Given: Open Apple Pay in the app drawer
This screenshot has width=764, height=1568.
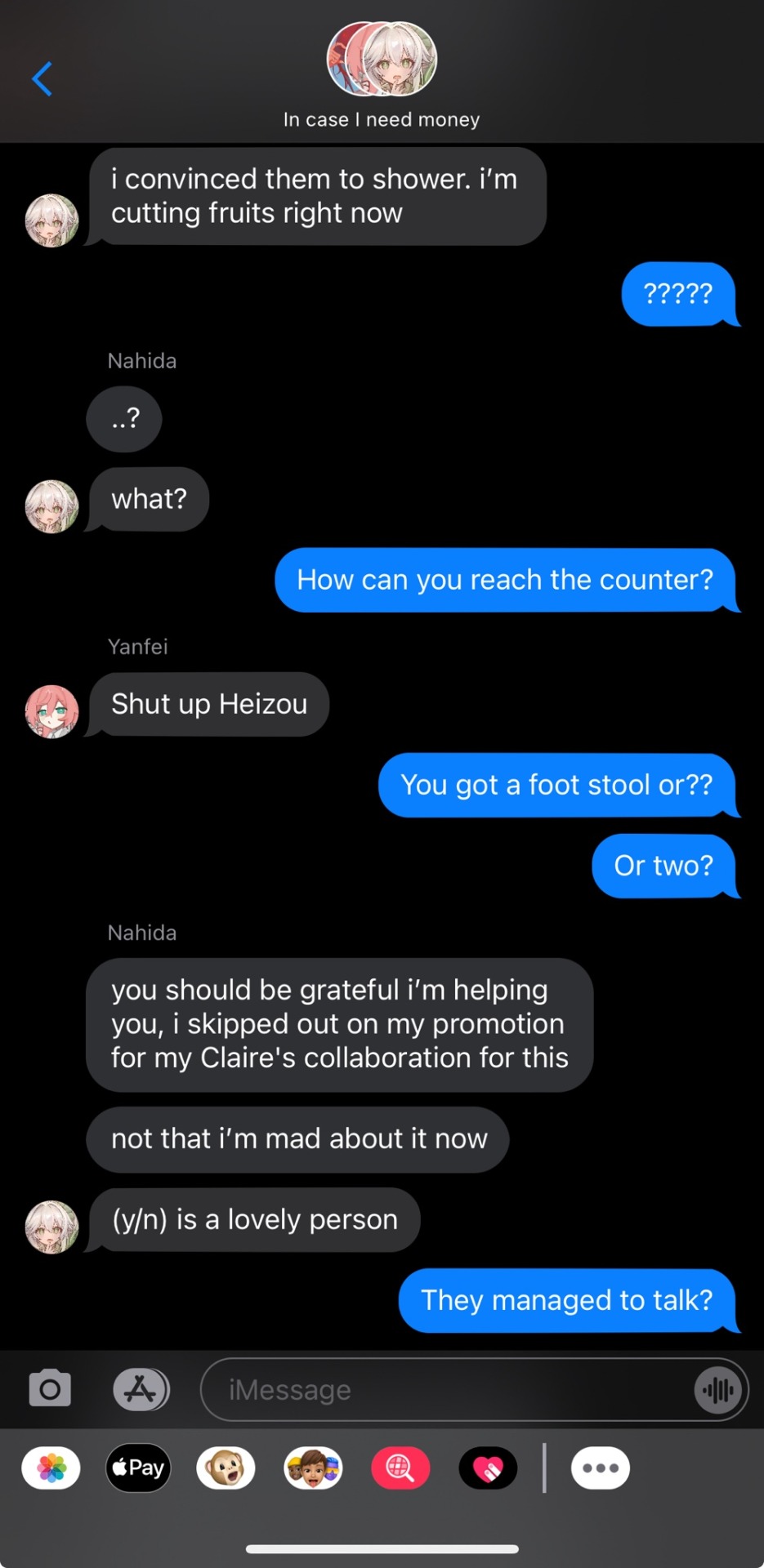Looking at the screenshot, I should point(139,1468).
